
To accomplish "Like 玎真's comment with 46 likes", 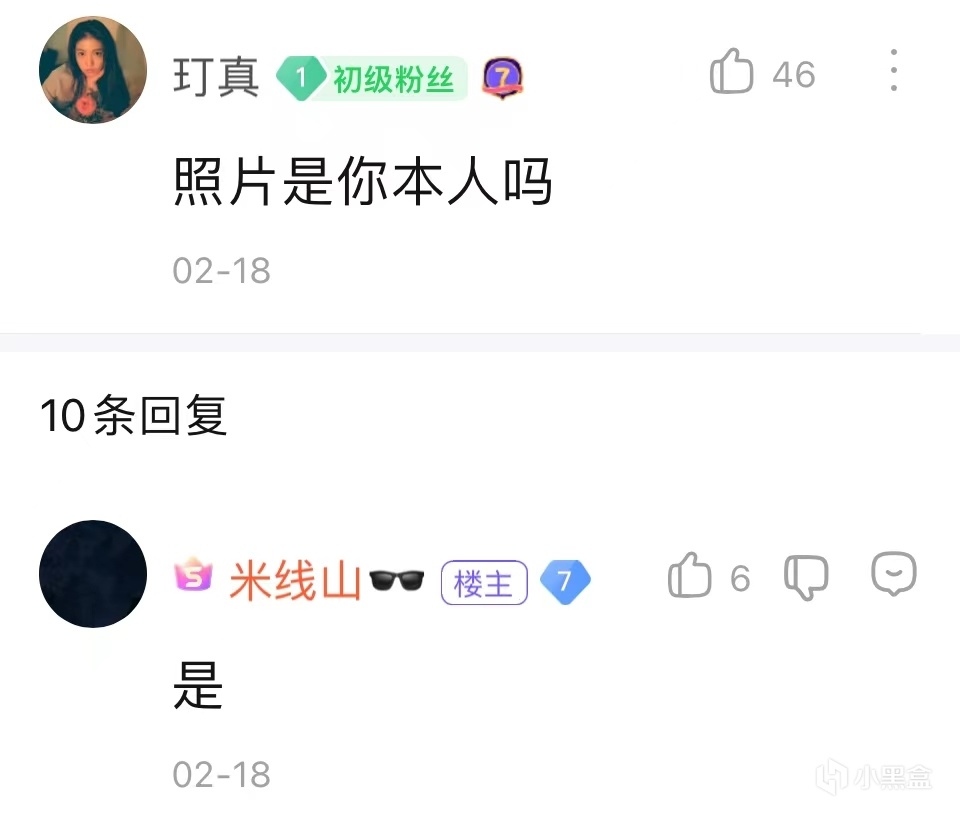I will coord(731,74).
